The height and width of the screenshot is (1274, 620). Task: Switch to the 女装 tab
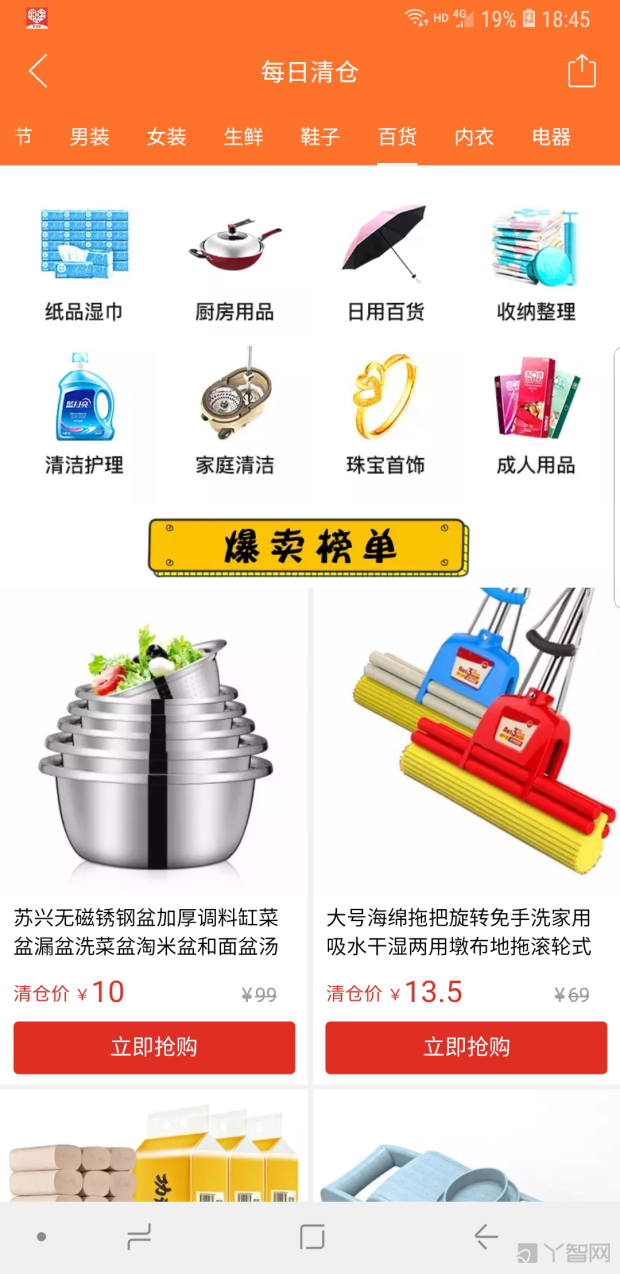pyautogui.click(x=167, y=137)
